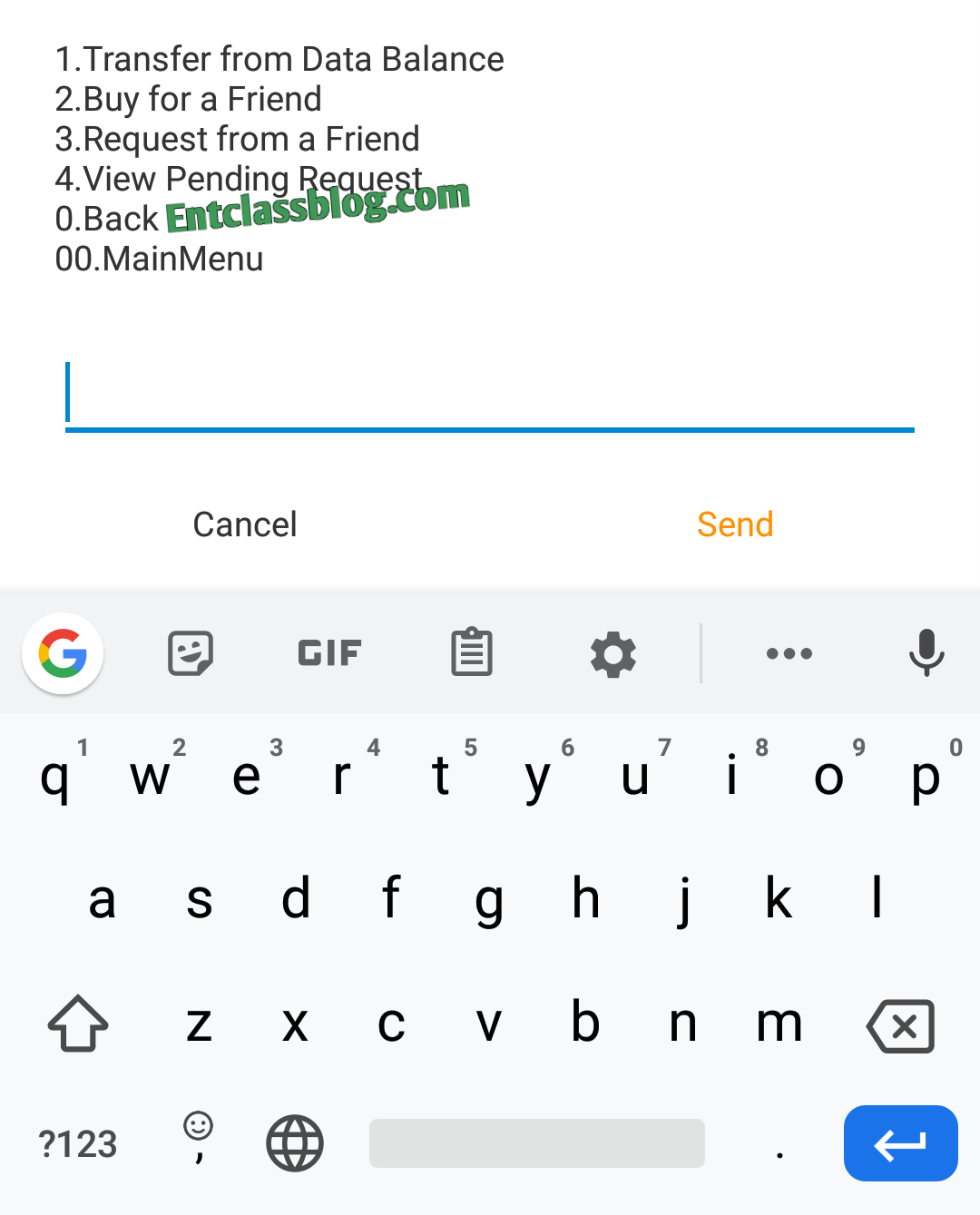Open the clipboard icon on Gboard toolbar
The image size is (980, 1215).
pos(470,653)
